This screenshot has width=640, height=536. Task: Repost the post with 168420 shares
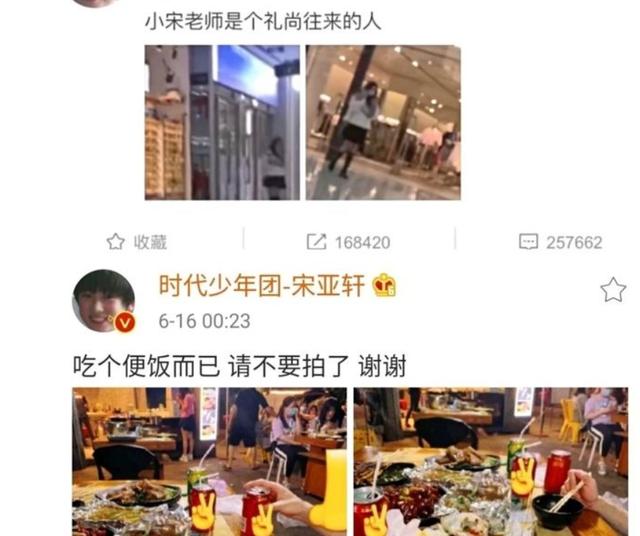[347, 242]
